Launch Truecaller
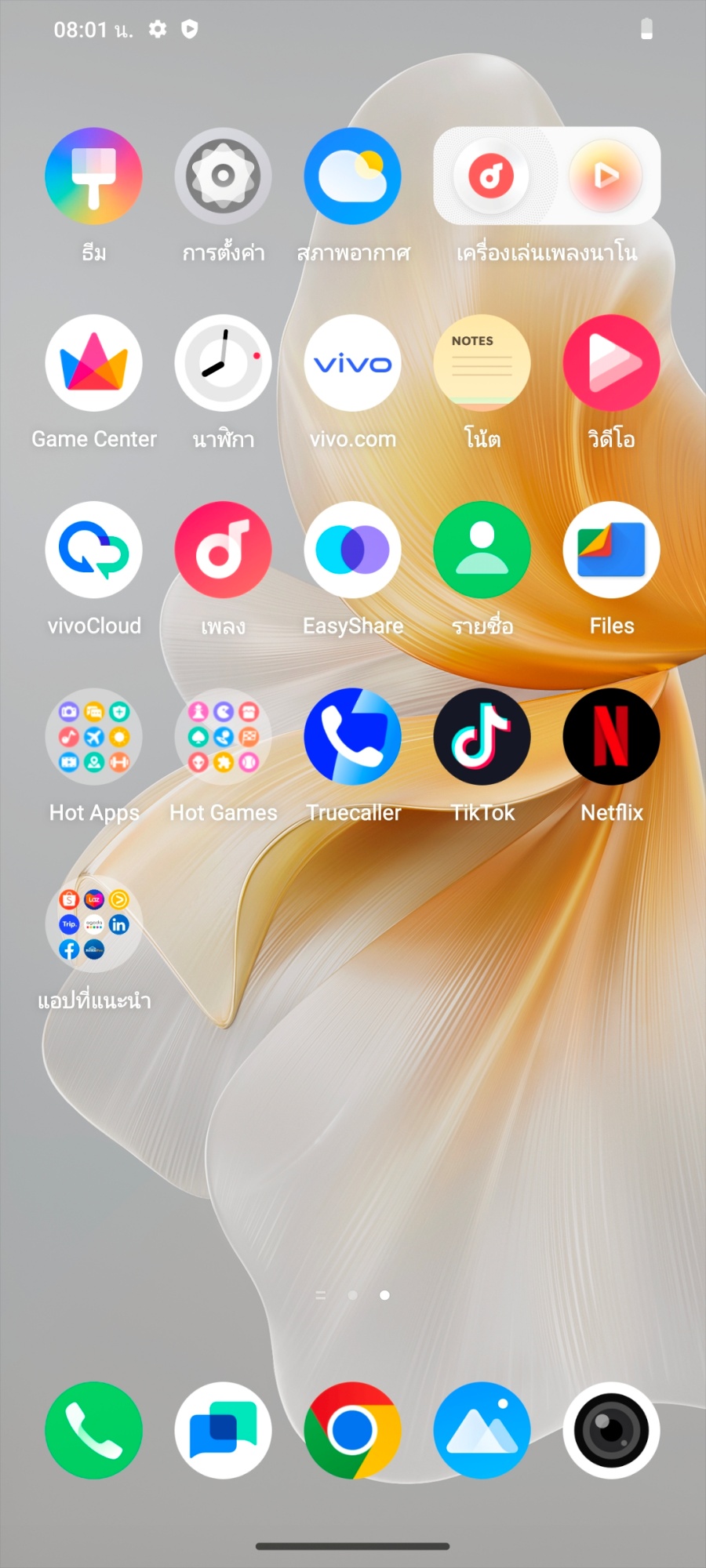The height and width of the screenshot is (1568, 706). [x=353, y=737]
